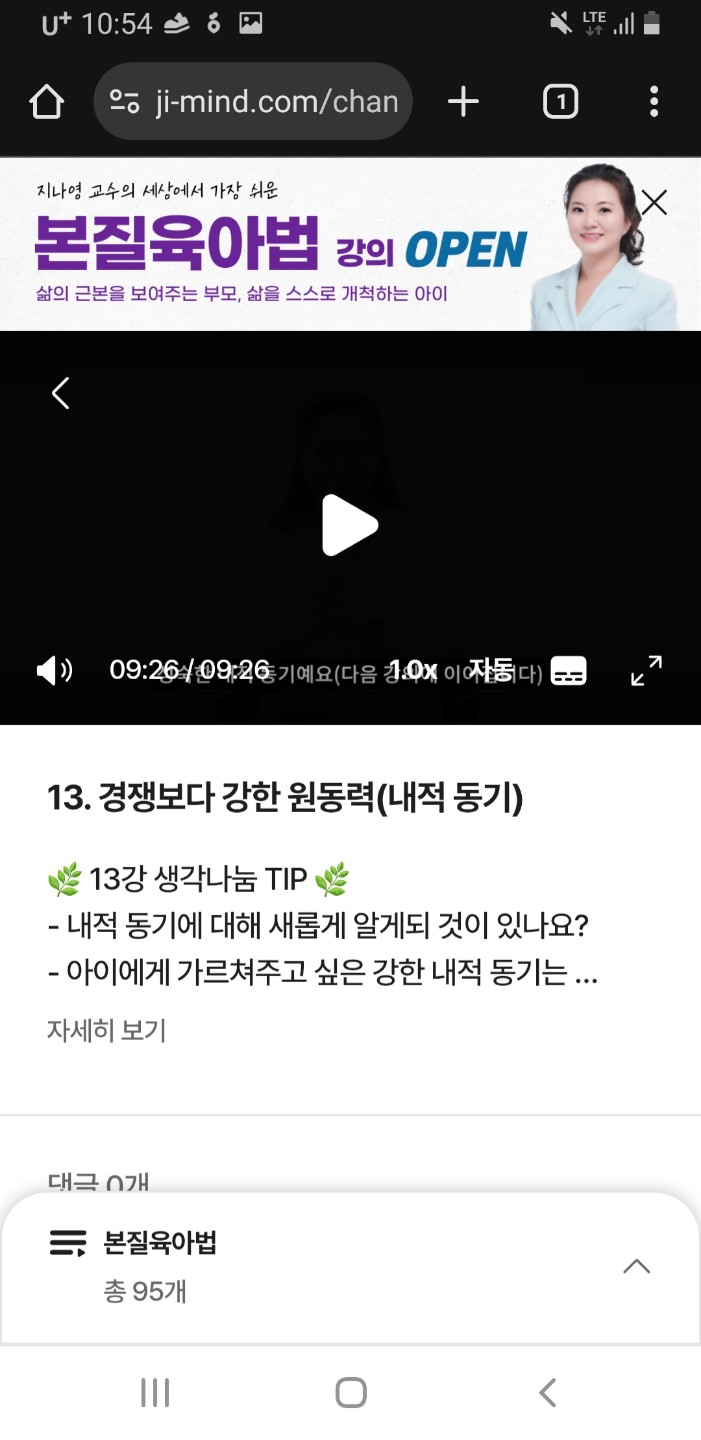Toggle video subtitles
This screenshot has width=701, height=1440.
click(569, 671)
